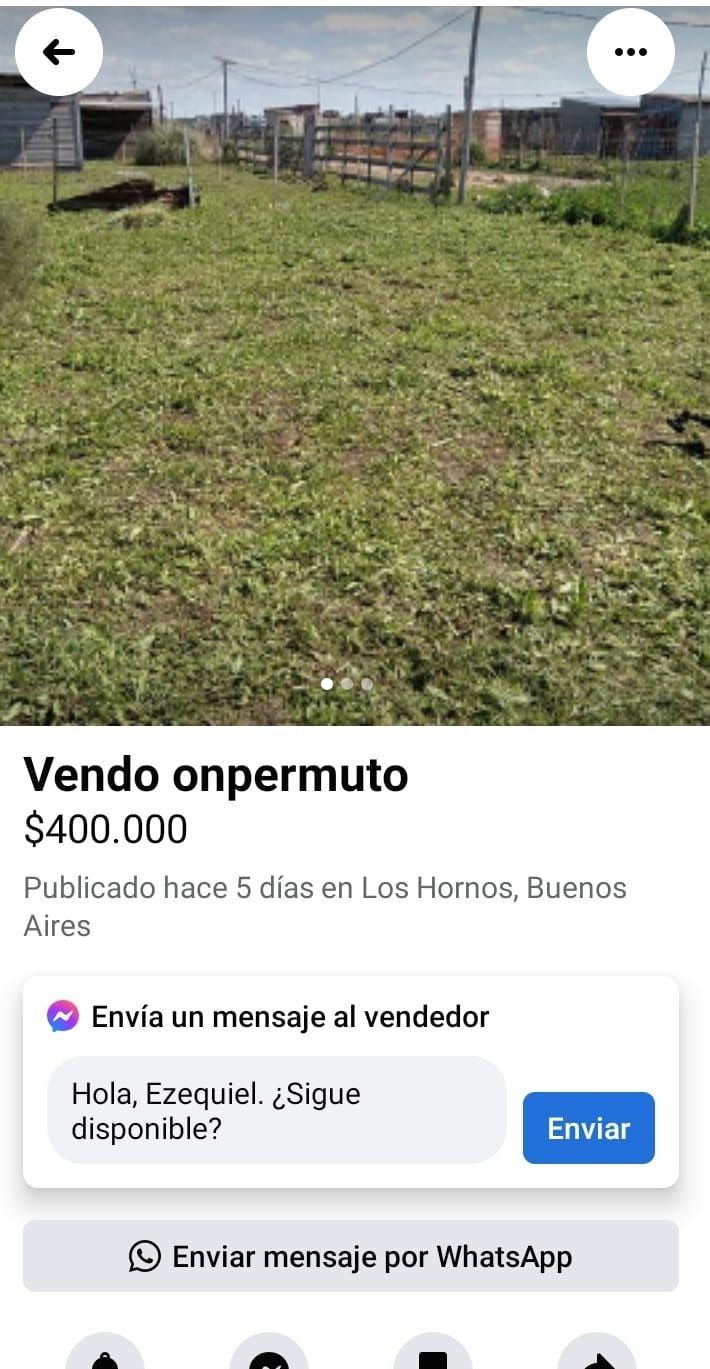The width and height of the screenshot is (710, 1369).
Task: Go back using the arrow button
Action: coord(59,52)
